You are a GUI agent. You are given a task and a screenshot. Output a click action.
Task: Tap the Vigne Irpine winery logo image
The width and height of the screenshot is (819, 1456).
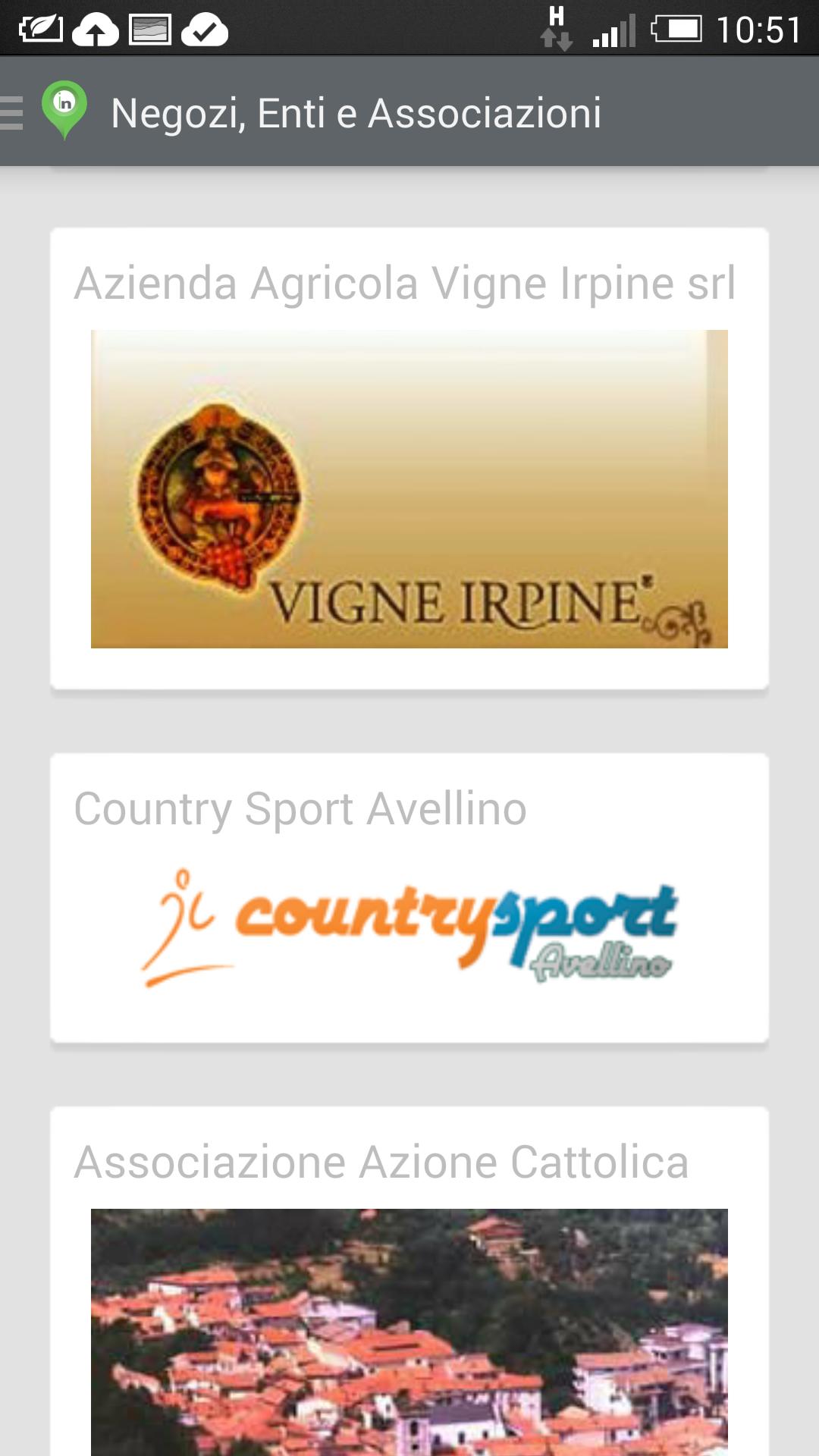pyautogui.click(x=409, y=488)
